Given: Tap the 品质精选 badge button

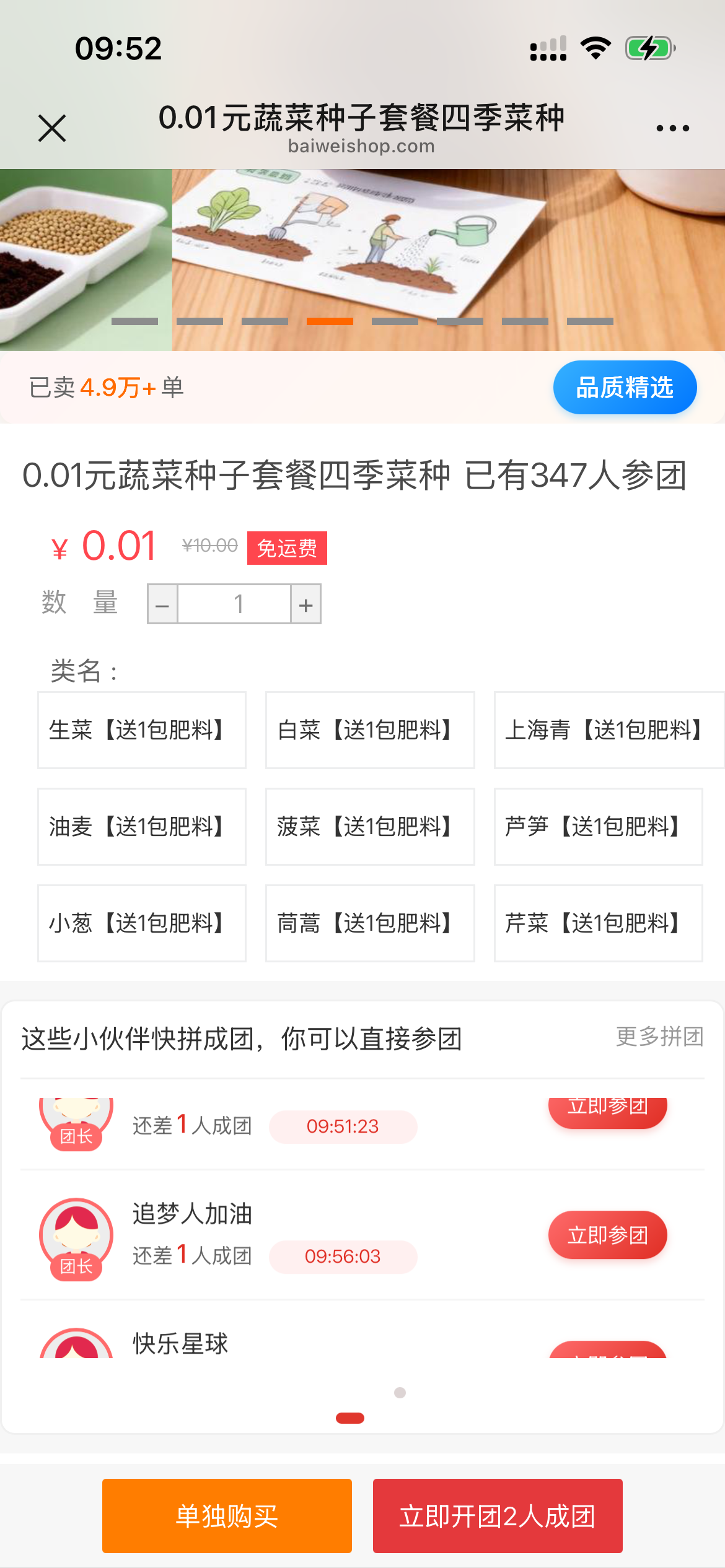Looking at the screenshot, I should point(625,388).
